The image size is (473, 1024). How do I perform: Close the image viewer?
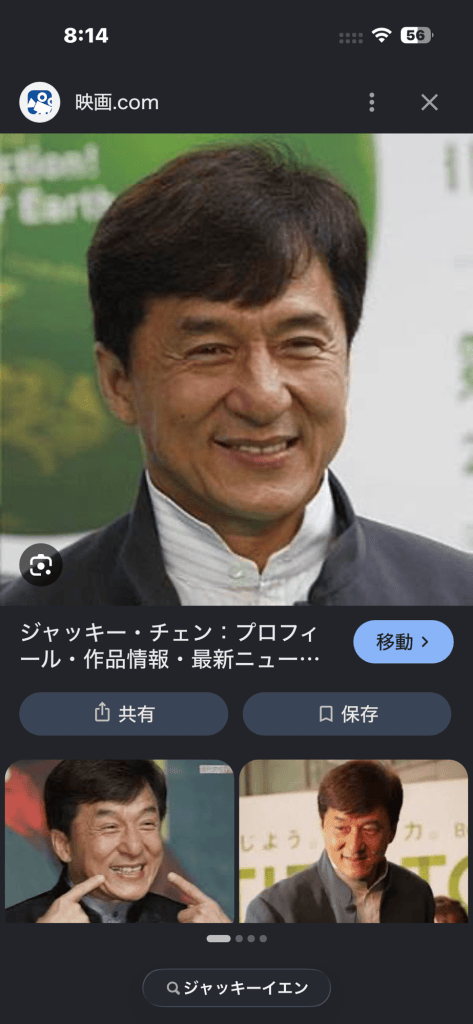click(429, 103)
